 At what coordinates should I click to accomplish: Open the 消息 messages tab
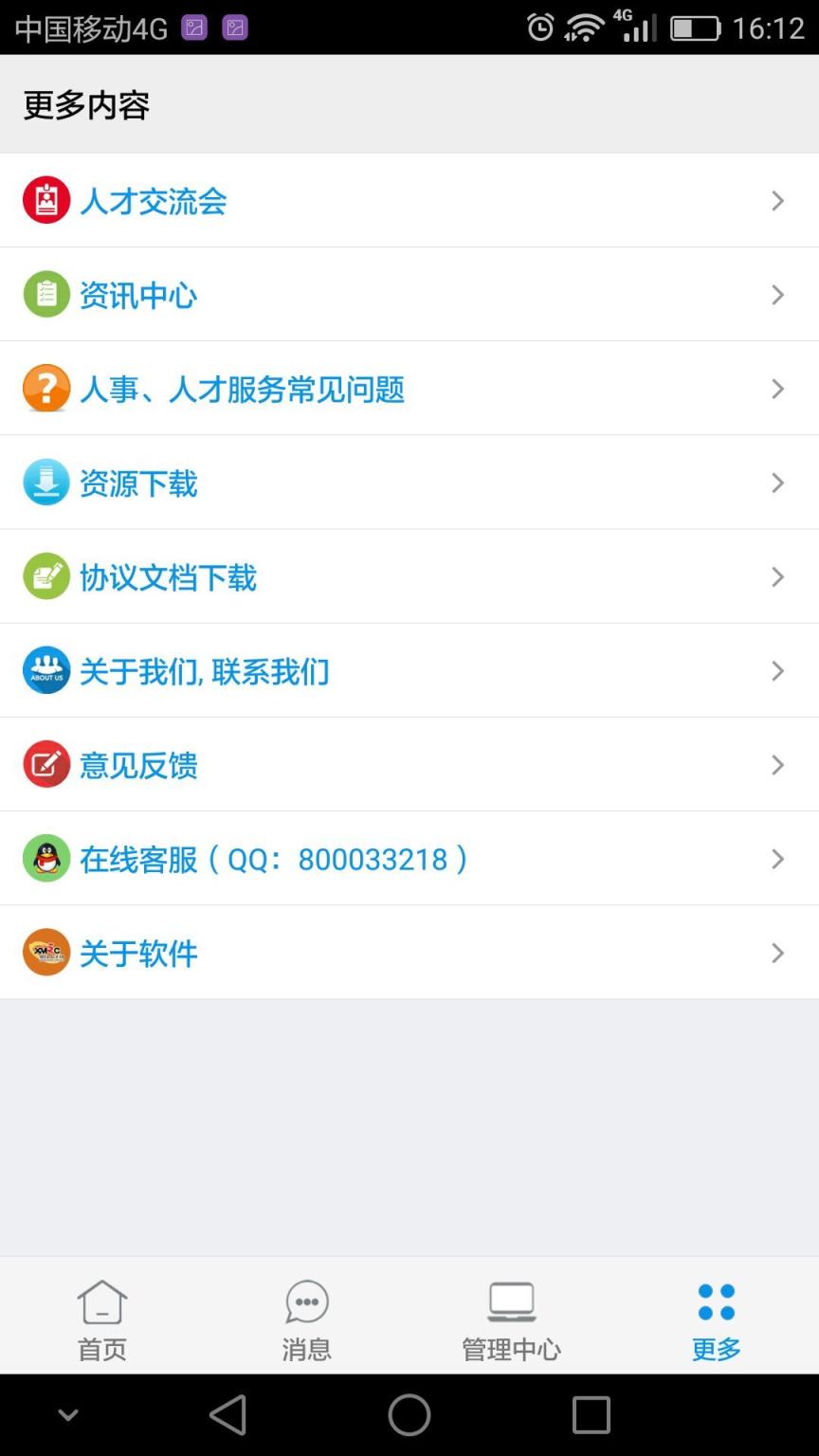coord(306,1318)
